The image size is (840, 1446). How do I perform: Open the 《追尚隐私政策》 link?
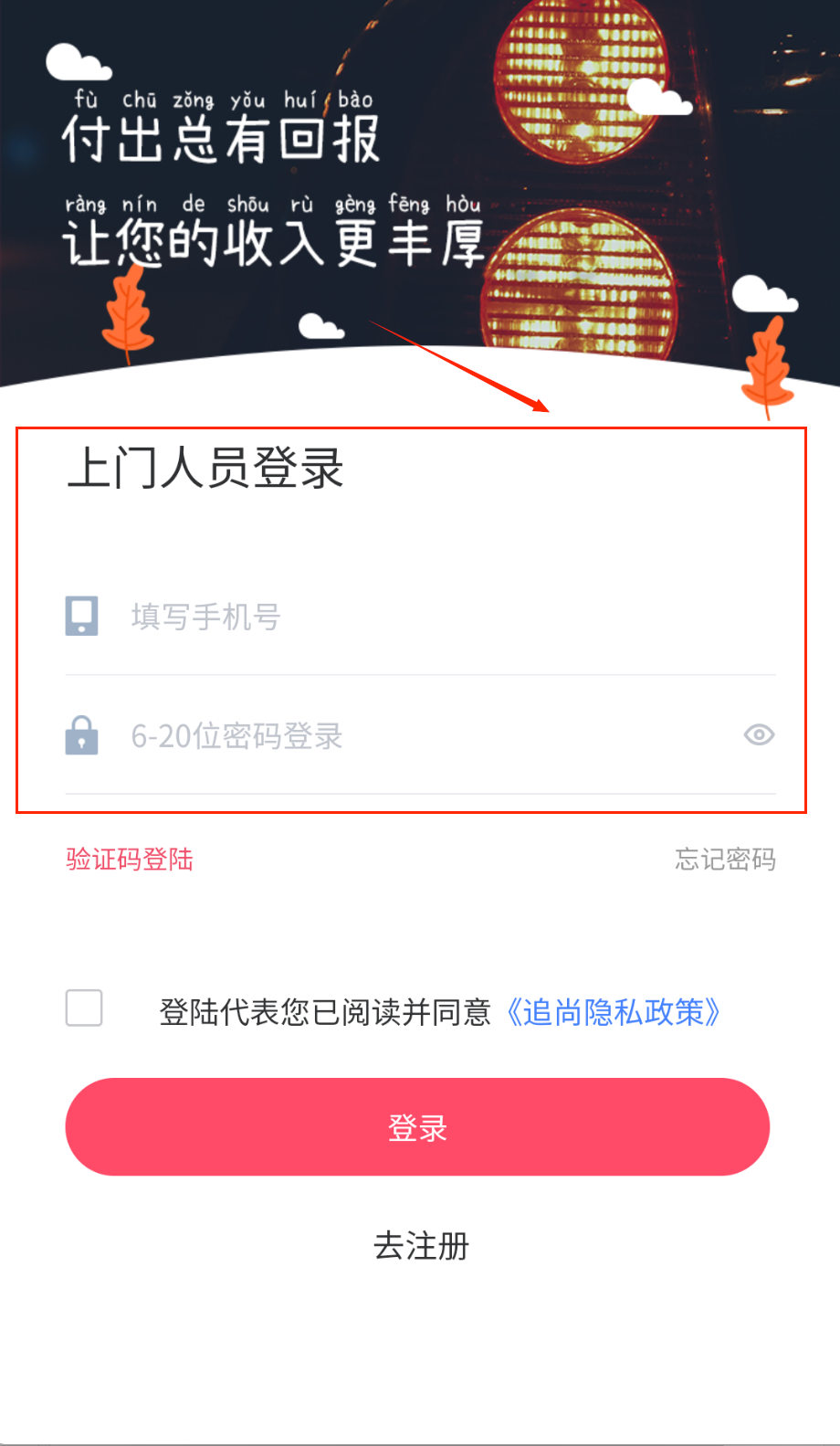click(614, 1012)
